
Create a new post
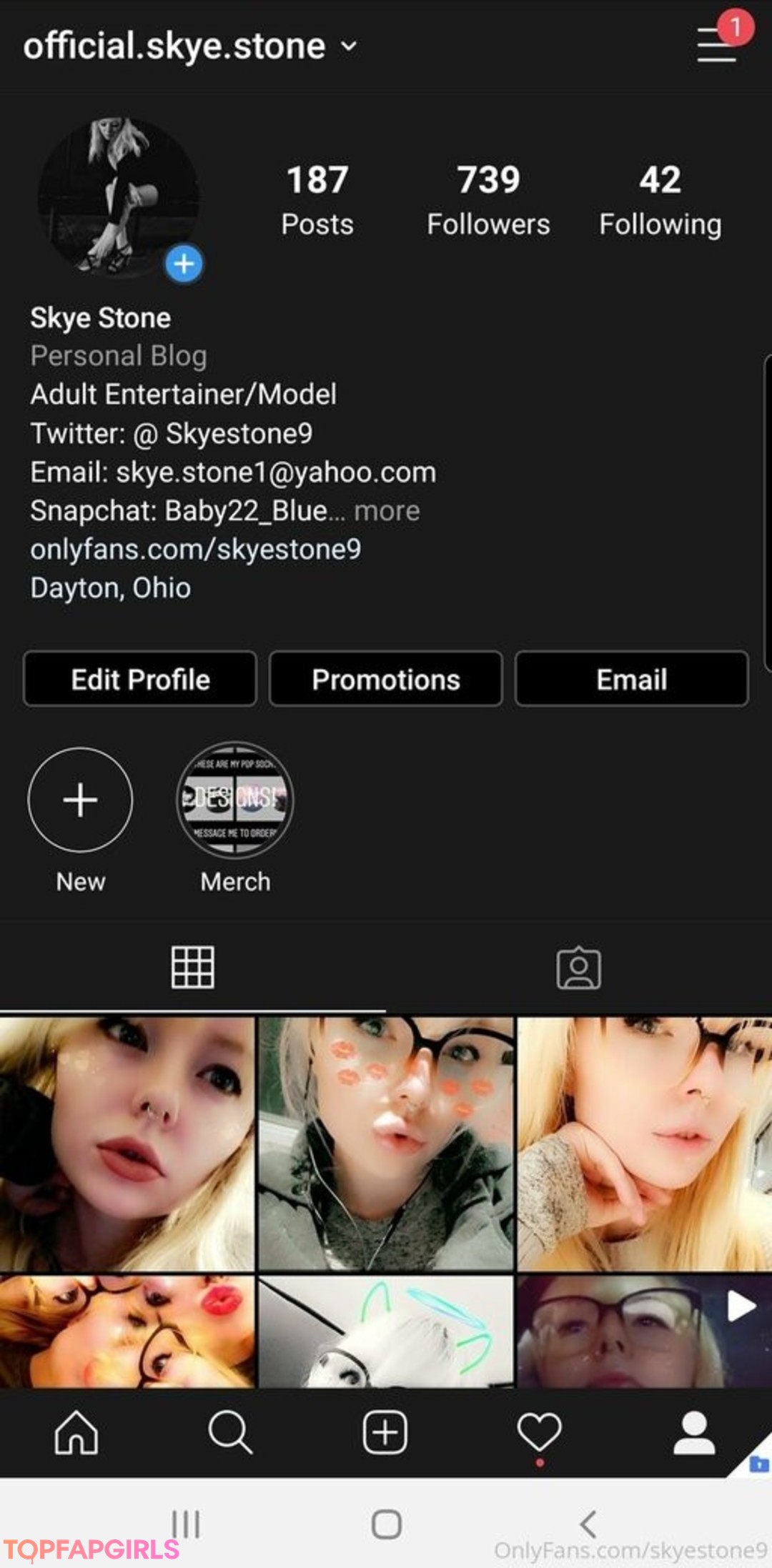click(385, 1432)
